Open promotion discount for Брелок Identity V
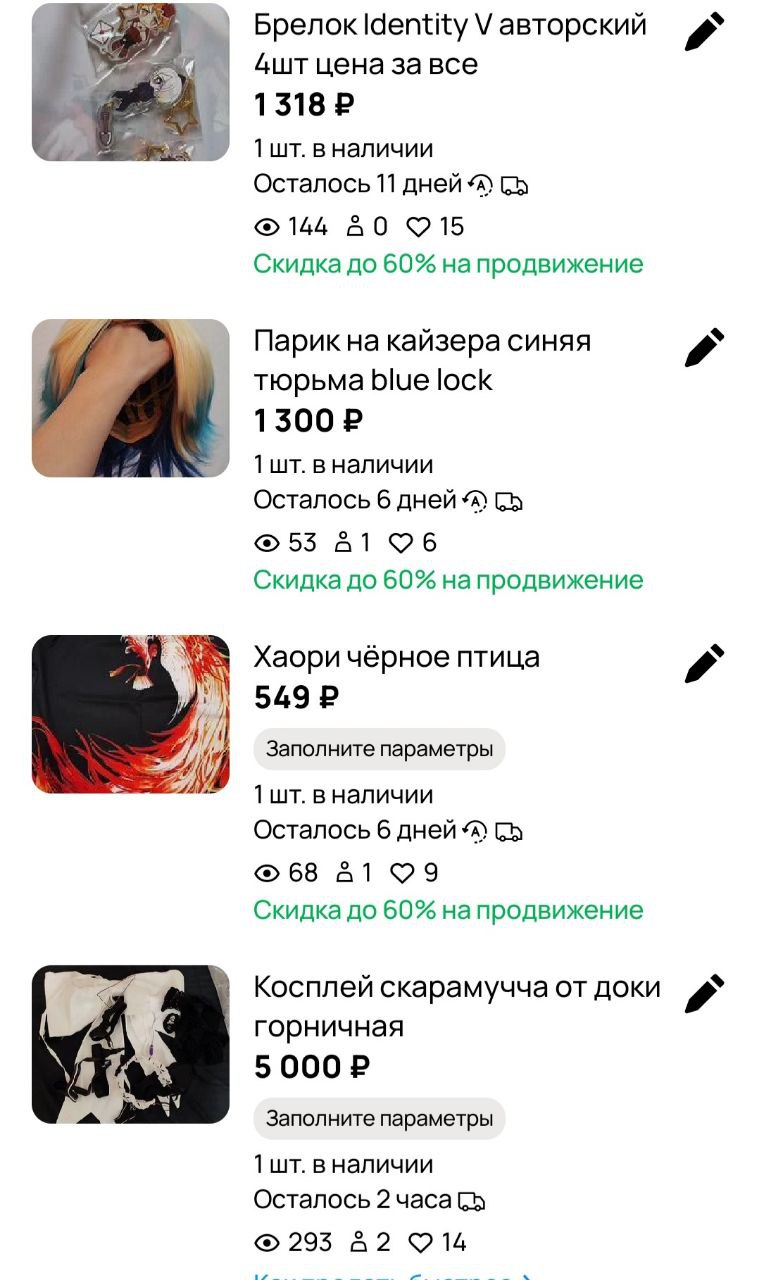This screenshot has width=760, height=1280. [x=448, y=264]
